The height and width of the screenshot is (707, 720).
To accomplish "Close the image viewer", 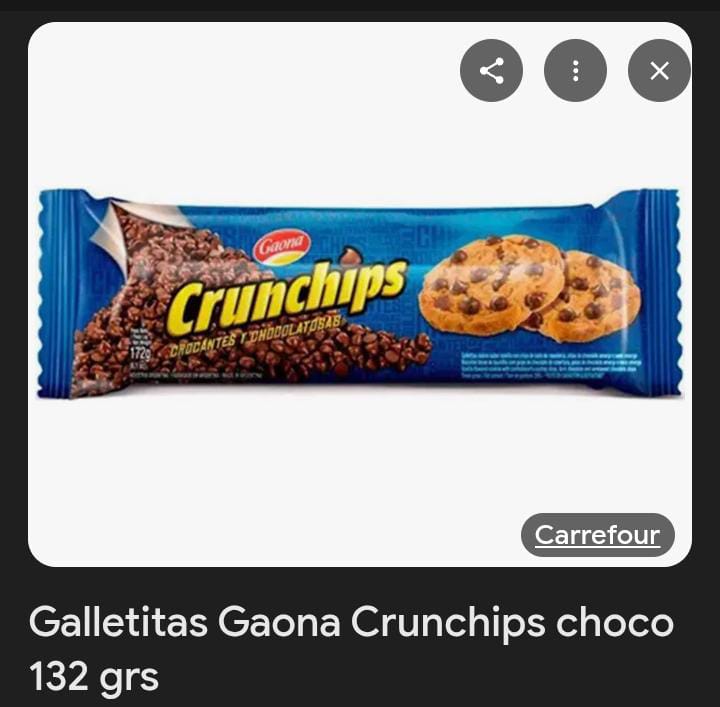I will click(659, 70).
